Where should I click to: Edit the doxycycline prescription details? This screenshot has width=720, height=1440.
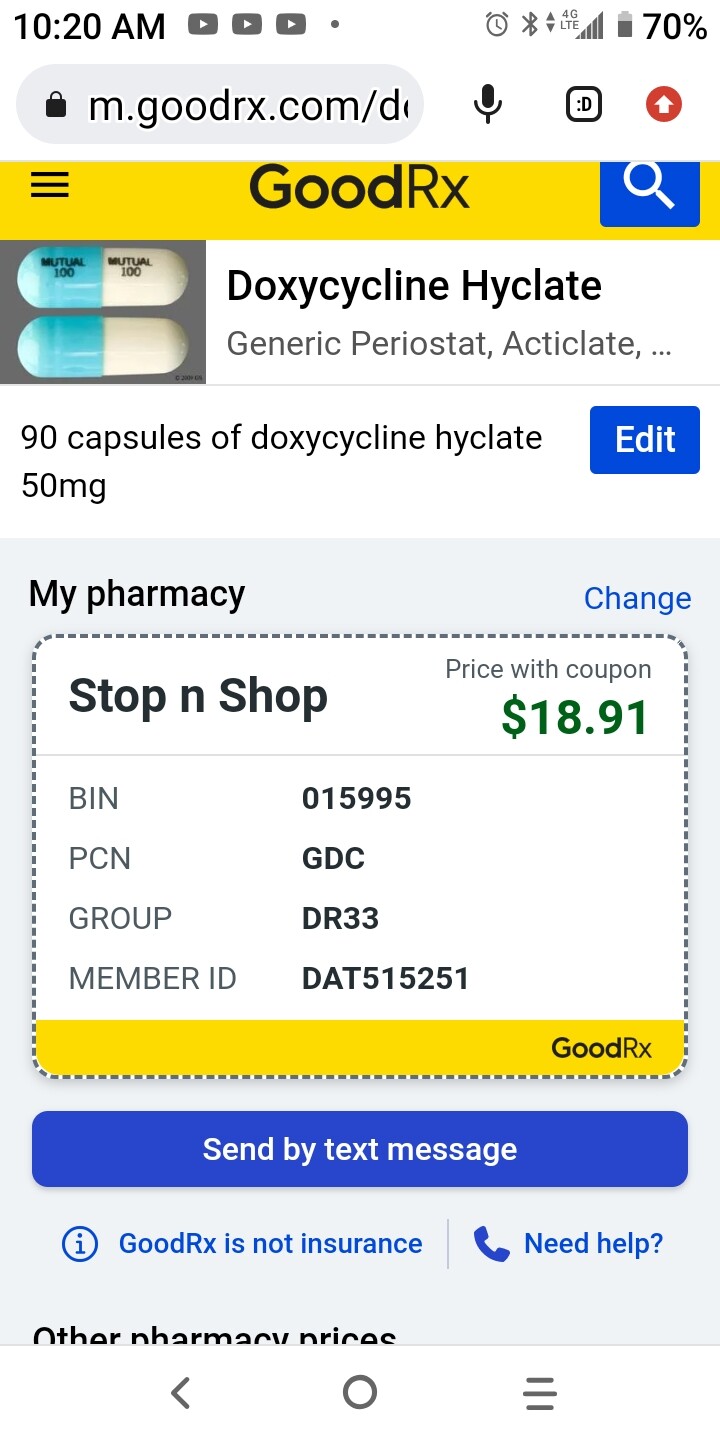[645, 440]
